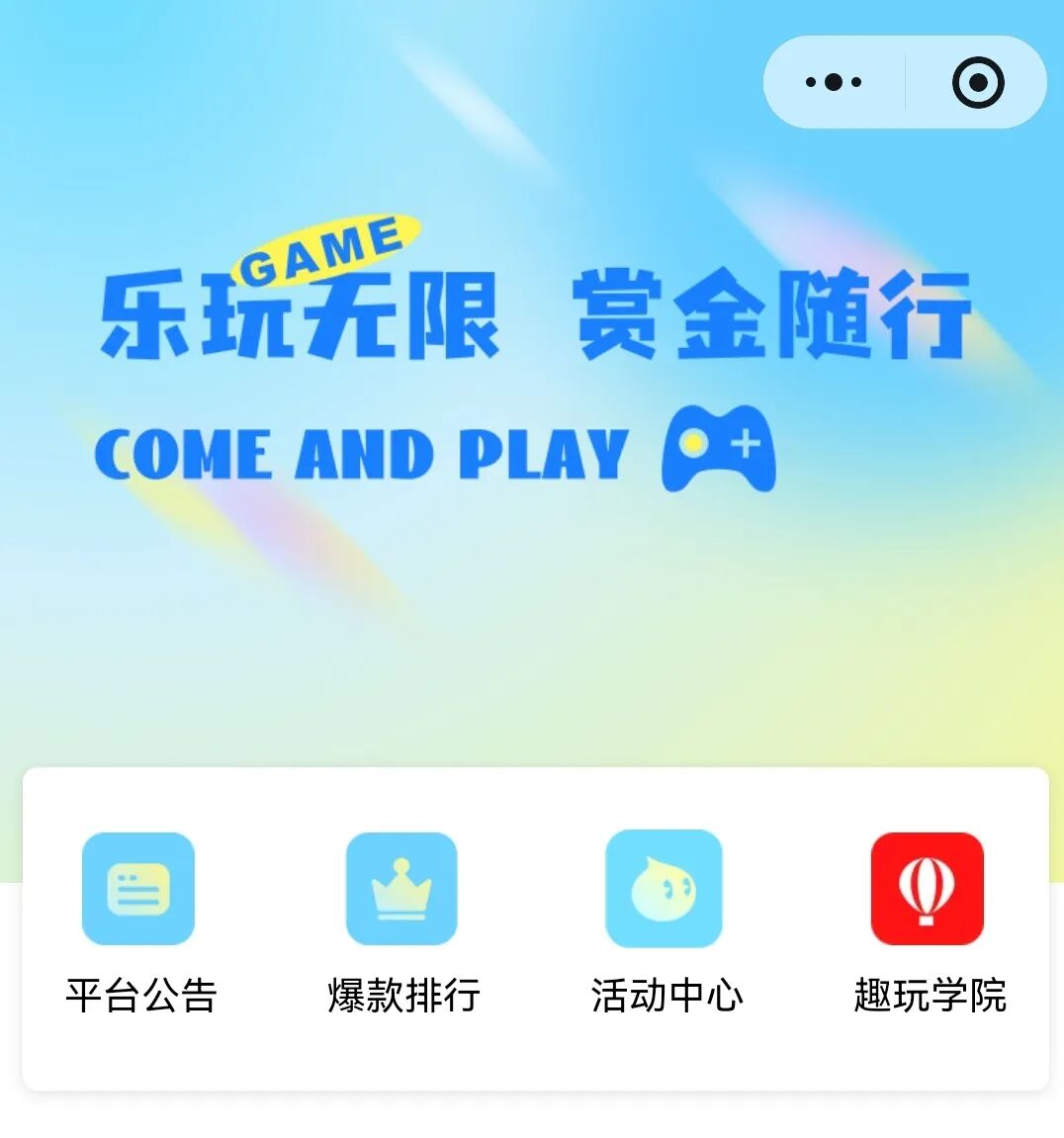Image resolution: width=1064 pixels, height=1138 pixels.
Task: Tap the chat-bubble icon above 活动中心
Action: [x=664, y=887]
